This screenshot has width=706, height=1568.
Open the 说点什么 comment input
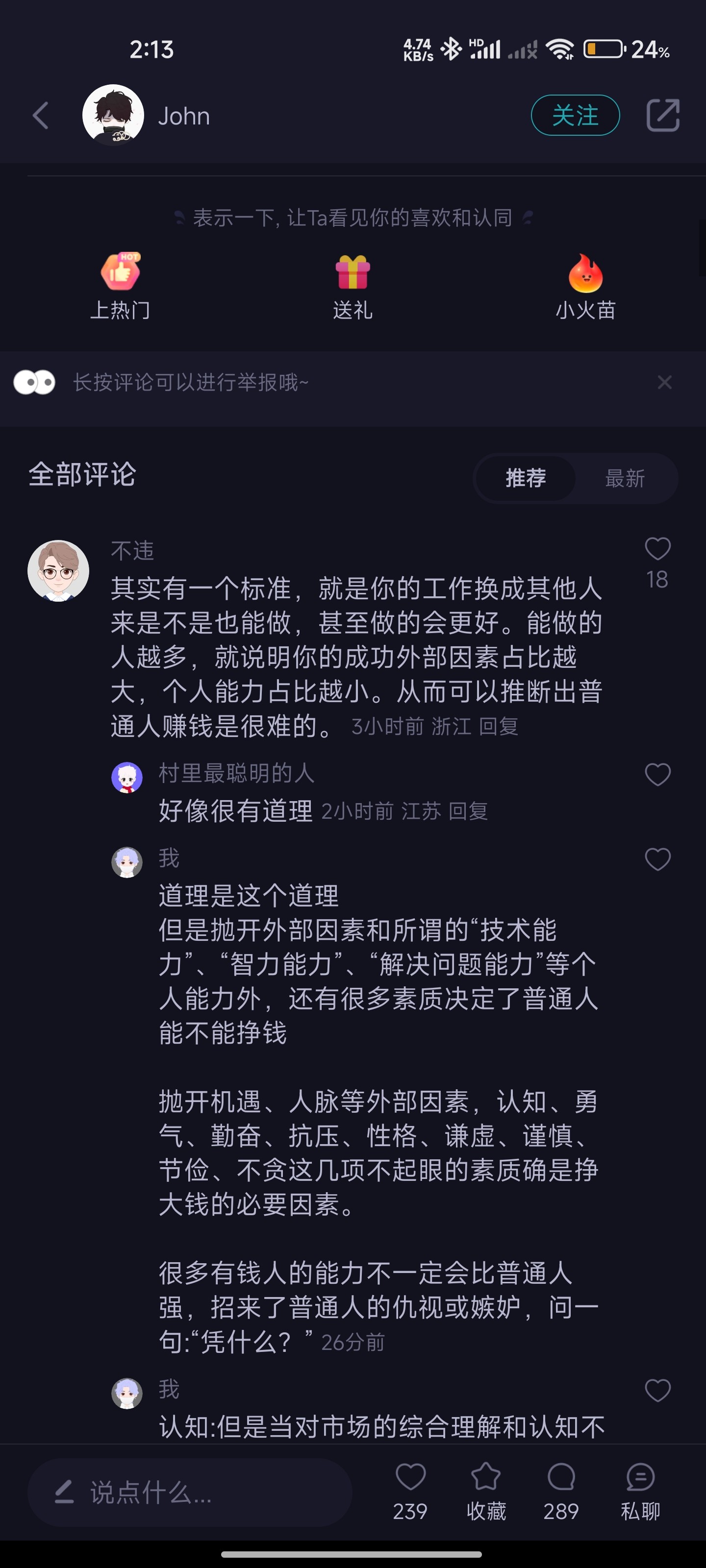tap(189, 1492)
